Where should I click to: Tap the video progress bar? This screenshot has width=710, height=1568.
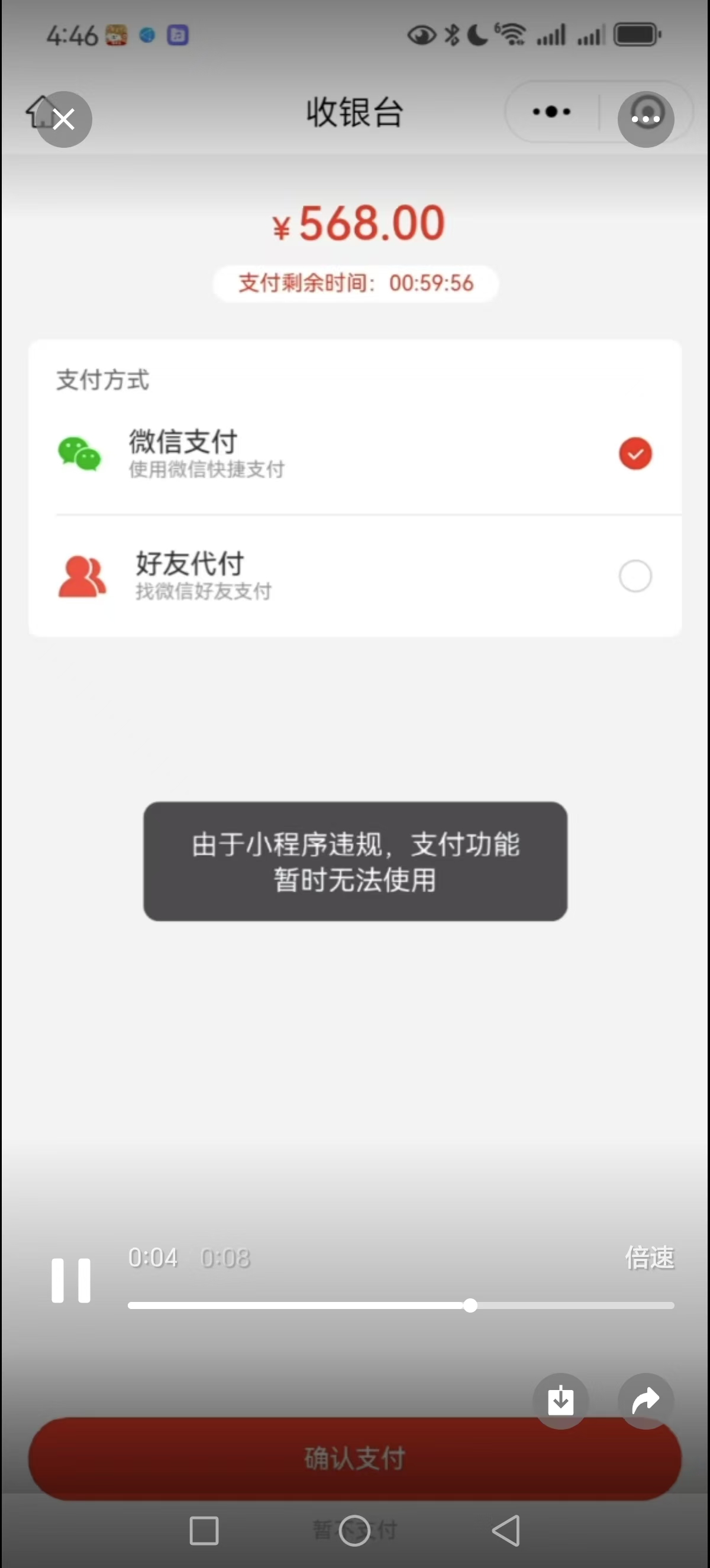[x=401, y=1305]
